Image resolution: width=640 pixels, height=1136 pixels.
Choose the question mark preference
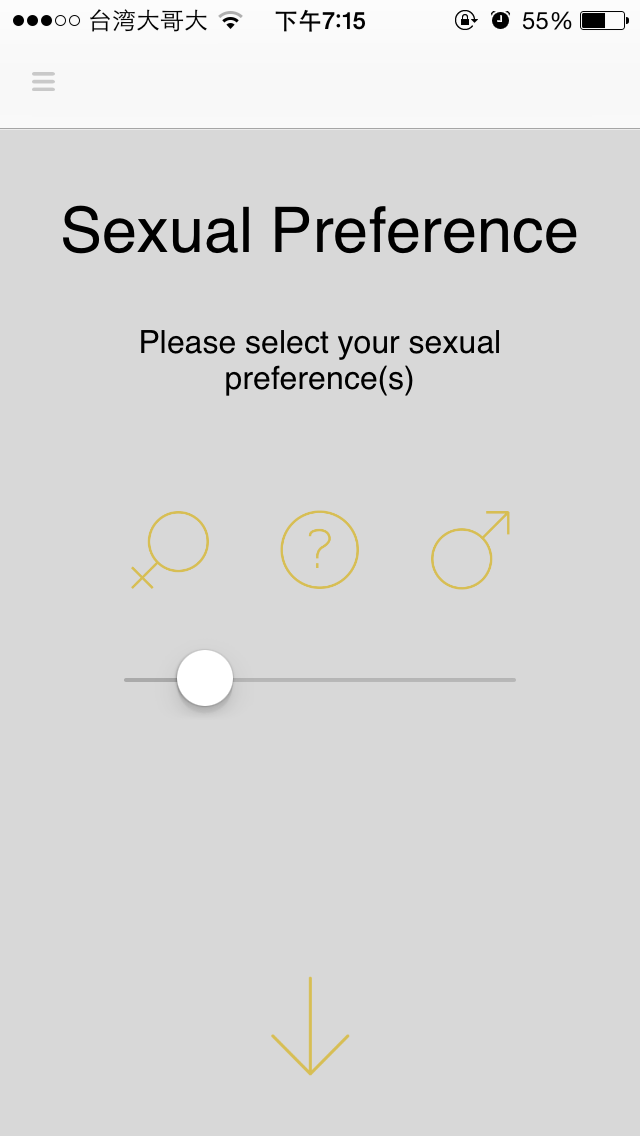click(320, 550)
